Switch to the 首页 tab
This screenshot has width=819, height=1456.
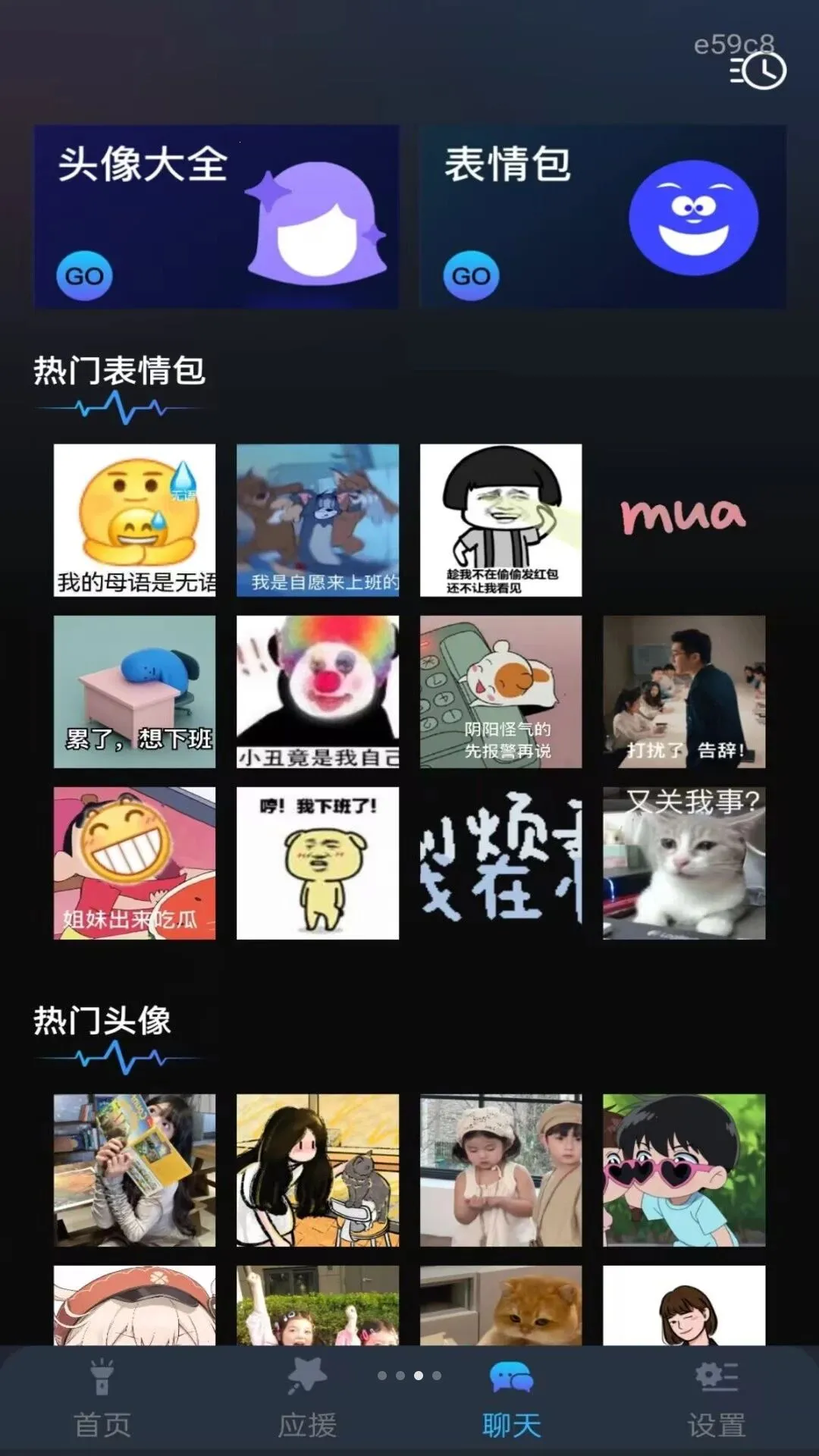102,1399
